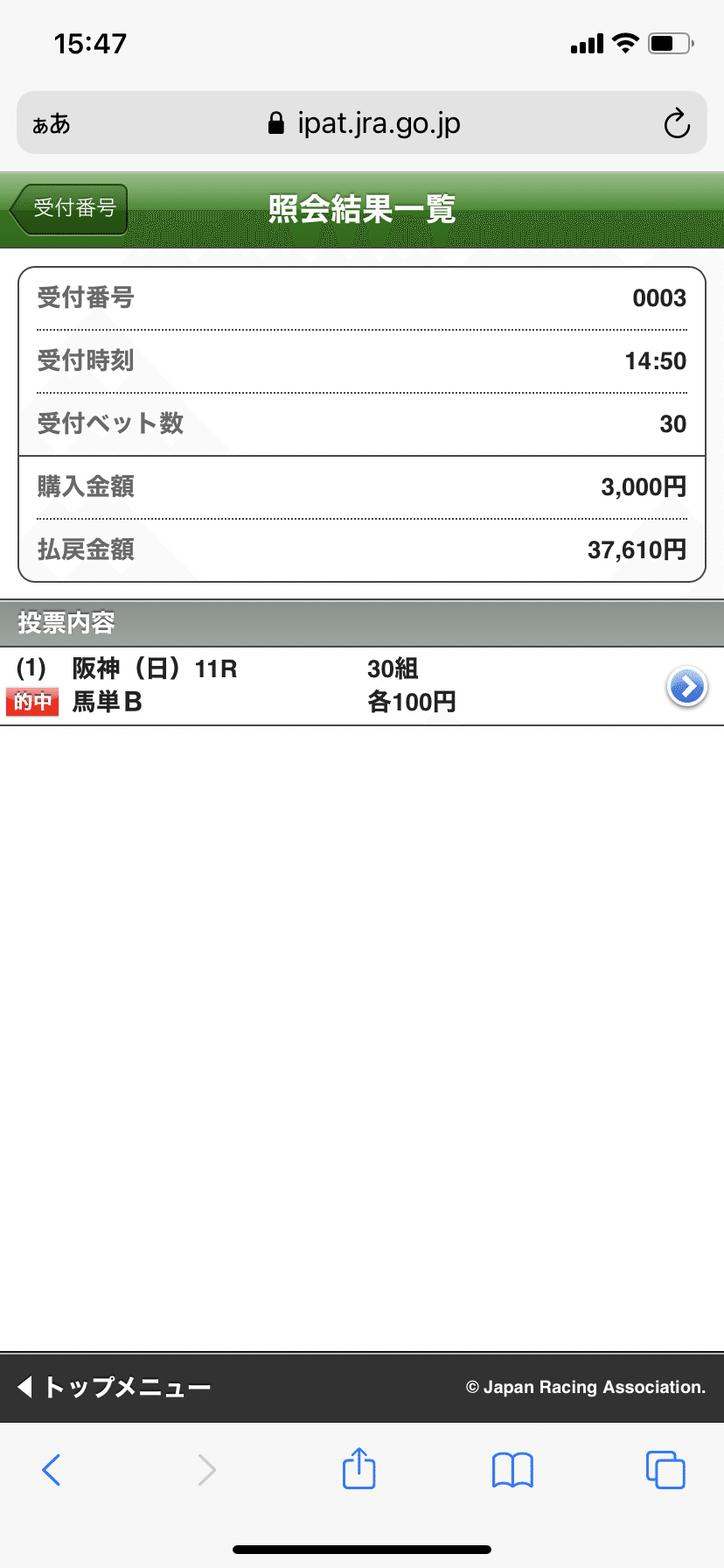Tap the red 的中 winning badge
This screenshot has width=724, height=1568.
click(x=32, y=701)
